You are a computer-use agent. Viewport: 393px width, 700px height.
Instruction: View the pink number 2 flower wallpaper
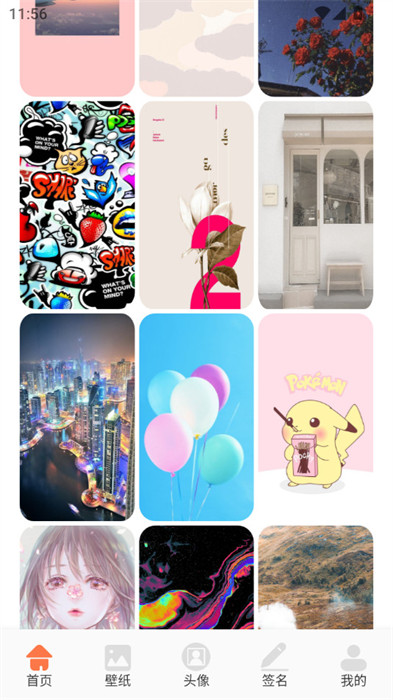pos(196,205)
